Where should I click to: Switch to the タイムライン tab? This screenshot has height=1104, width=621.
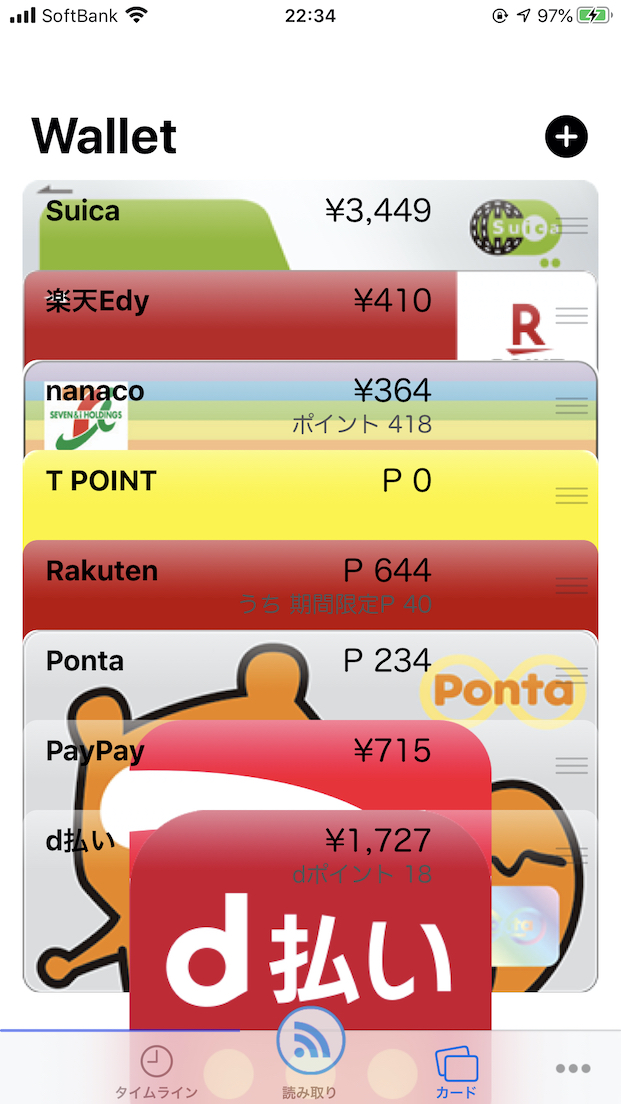(156, 1072)
